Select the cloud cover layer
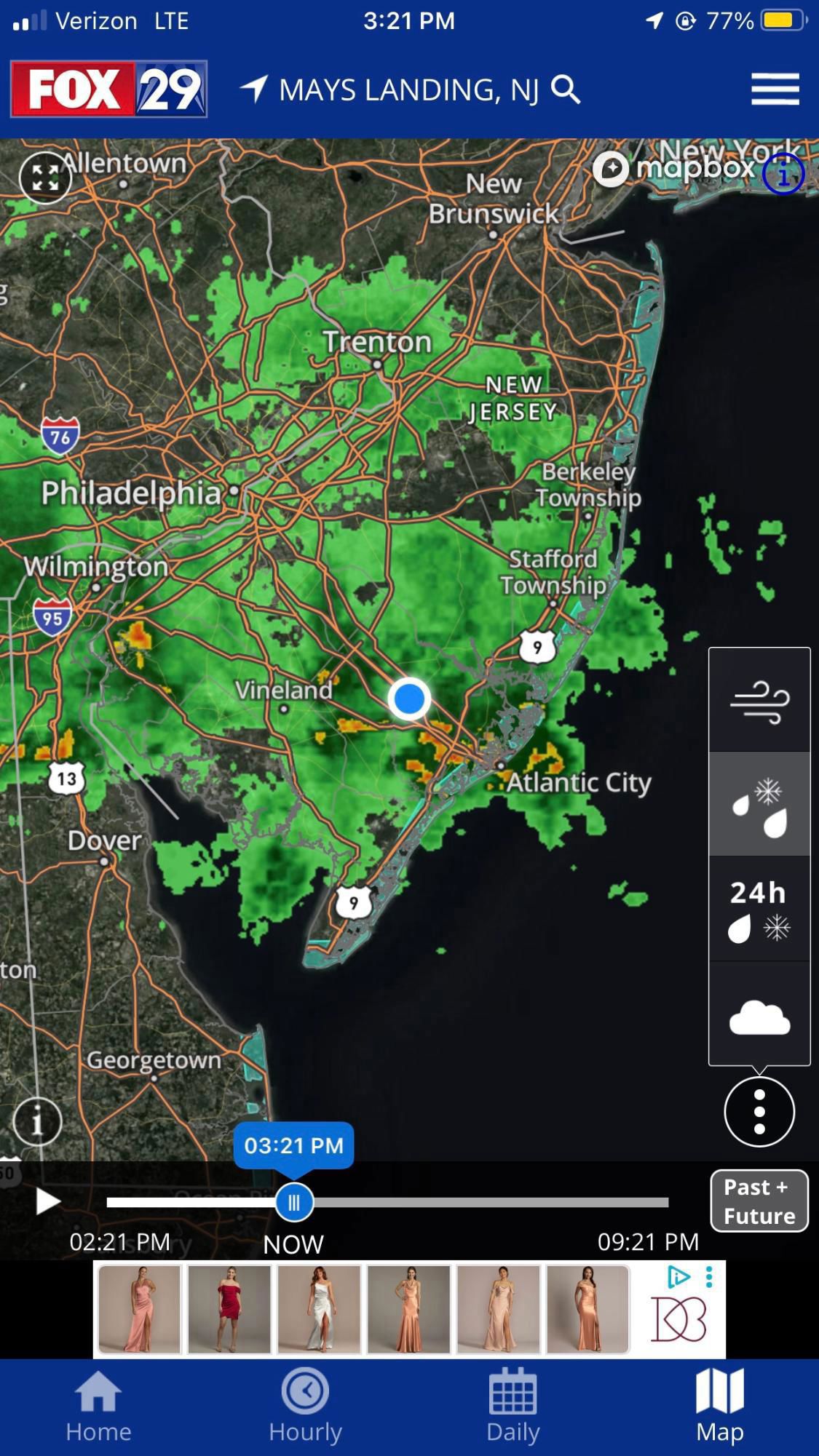This screenshot has width=819, height=1456. (759, 1014)
